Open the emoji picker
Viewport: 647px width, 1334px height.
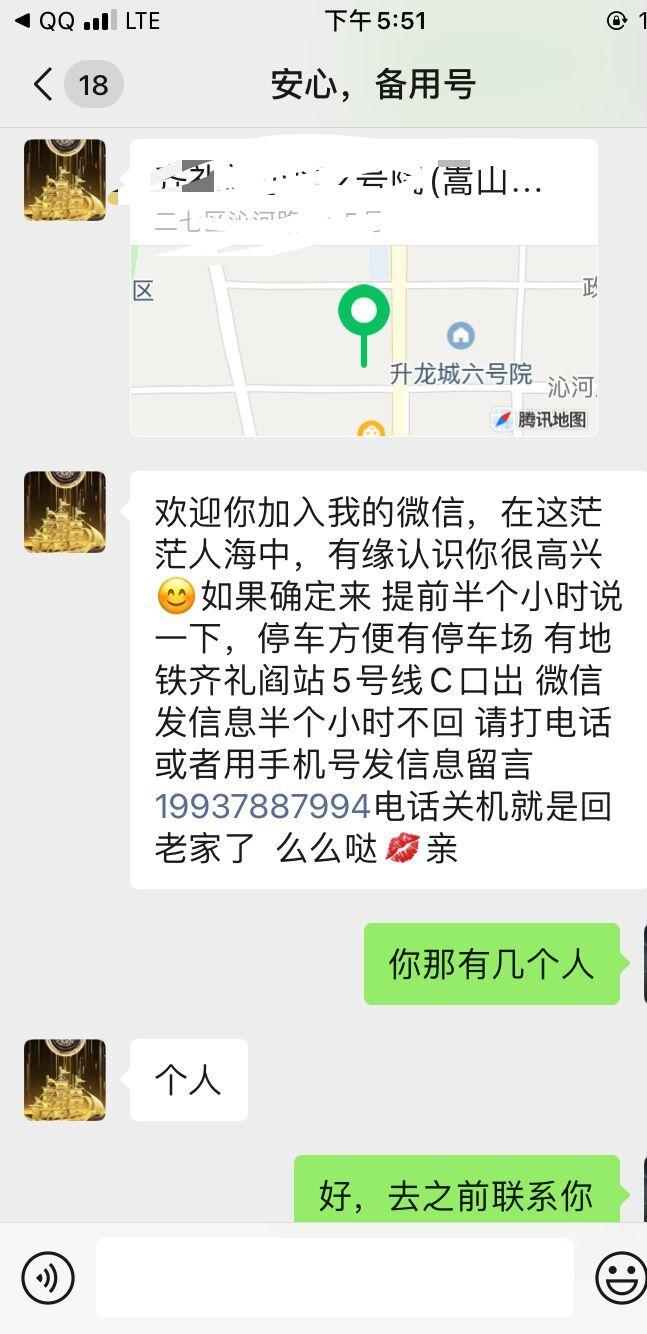[620, 1277]
